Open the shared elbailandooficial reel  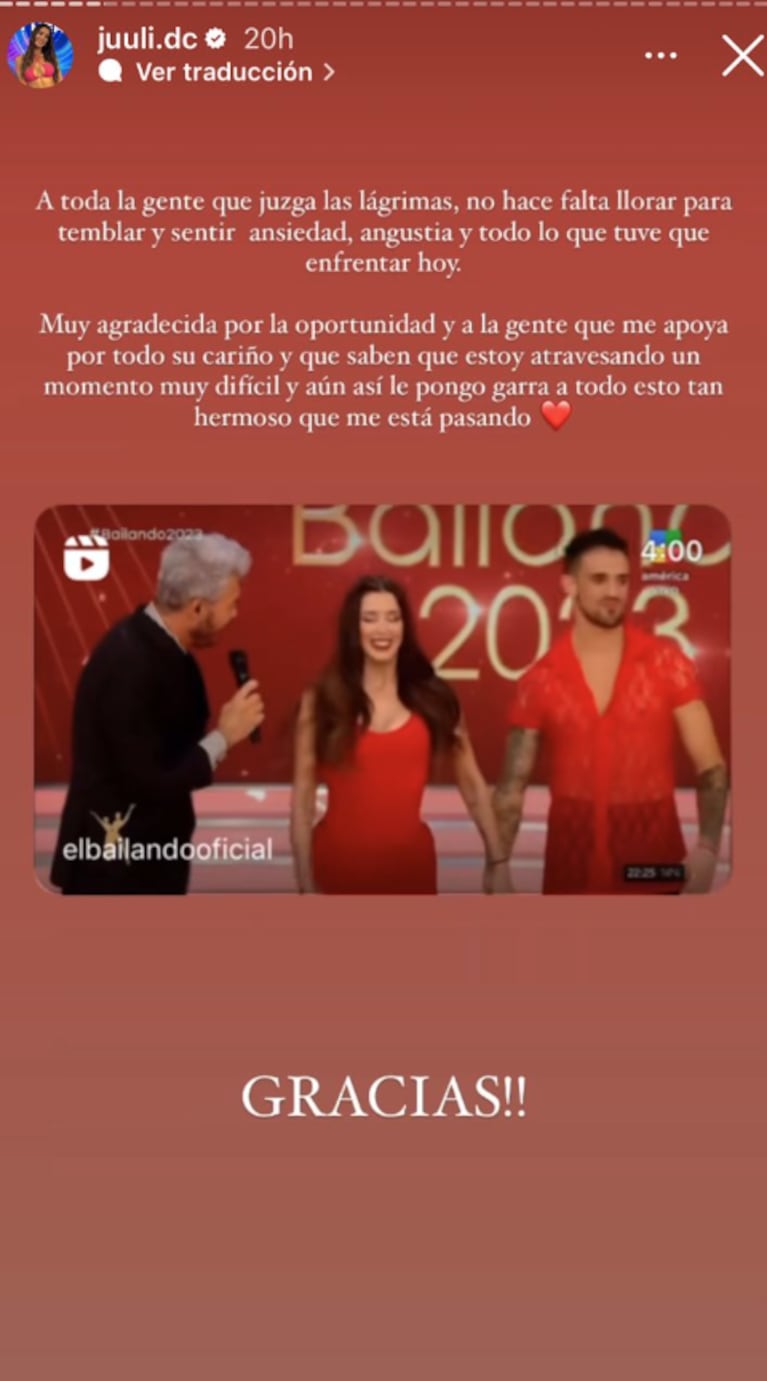[383, 699]
